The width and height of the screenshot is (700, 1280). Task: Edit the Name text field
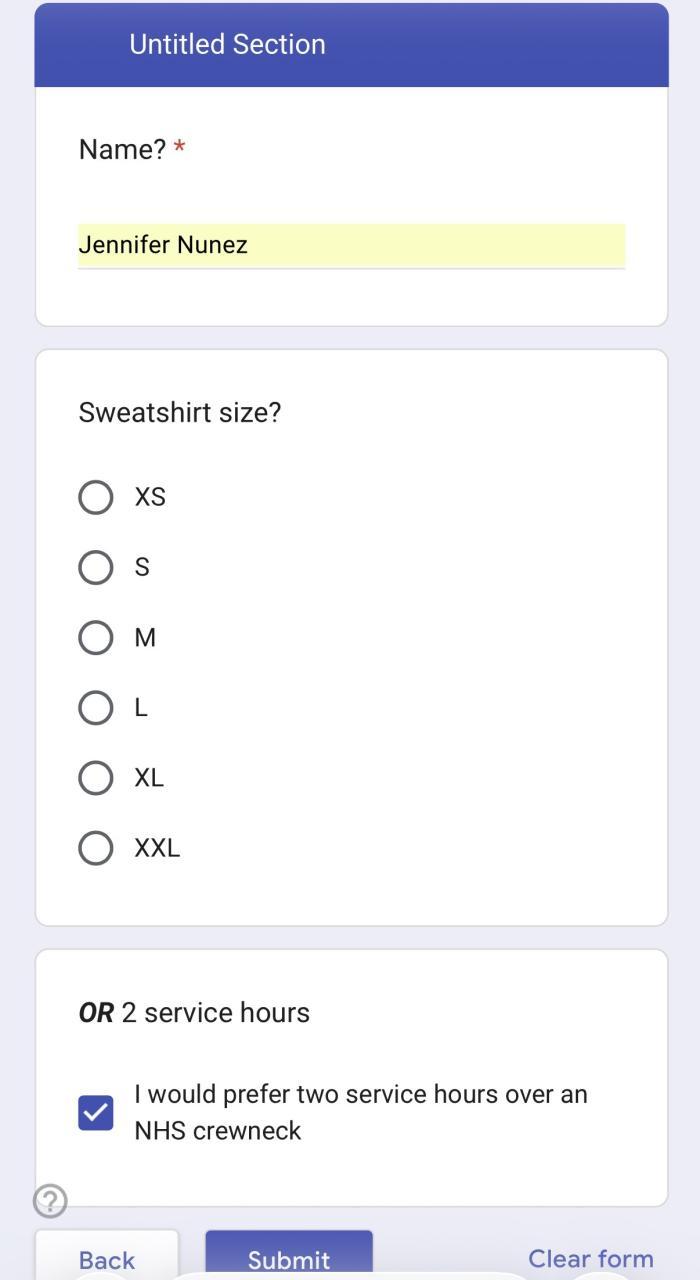click(351, 245)
